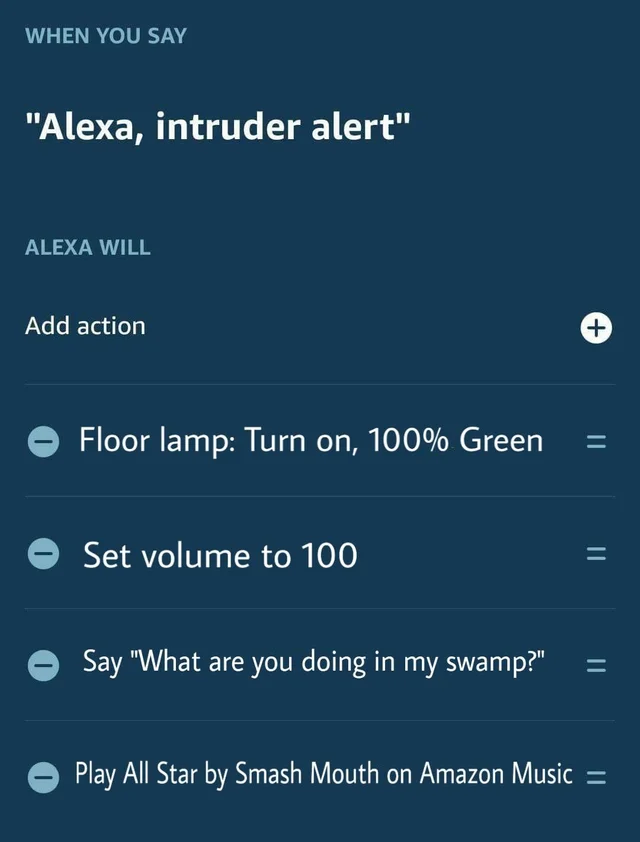Image resolution: width=640 pixels, height=842 pixels.
Task: Edit the "Alexa, intruder alert" trigger phrase
Action: point(217,126)
